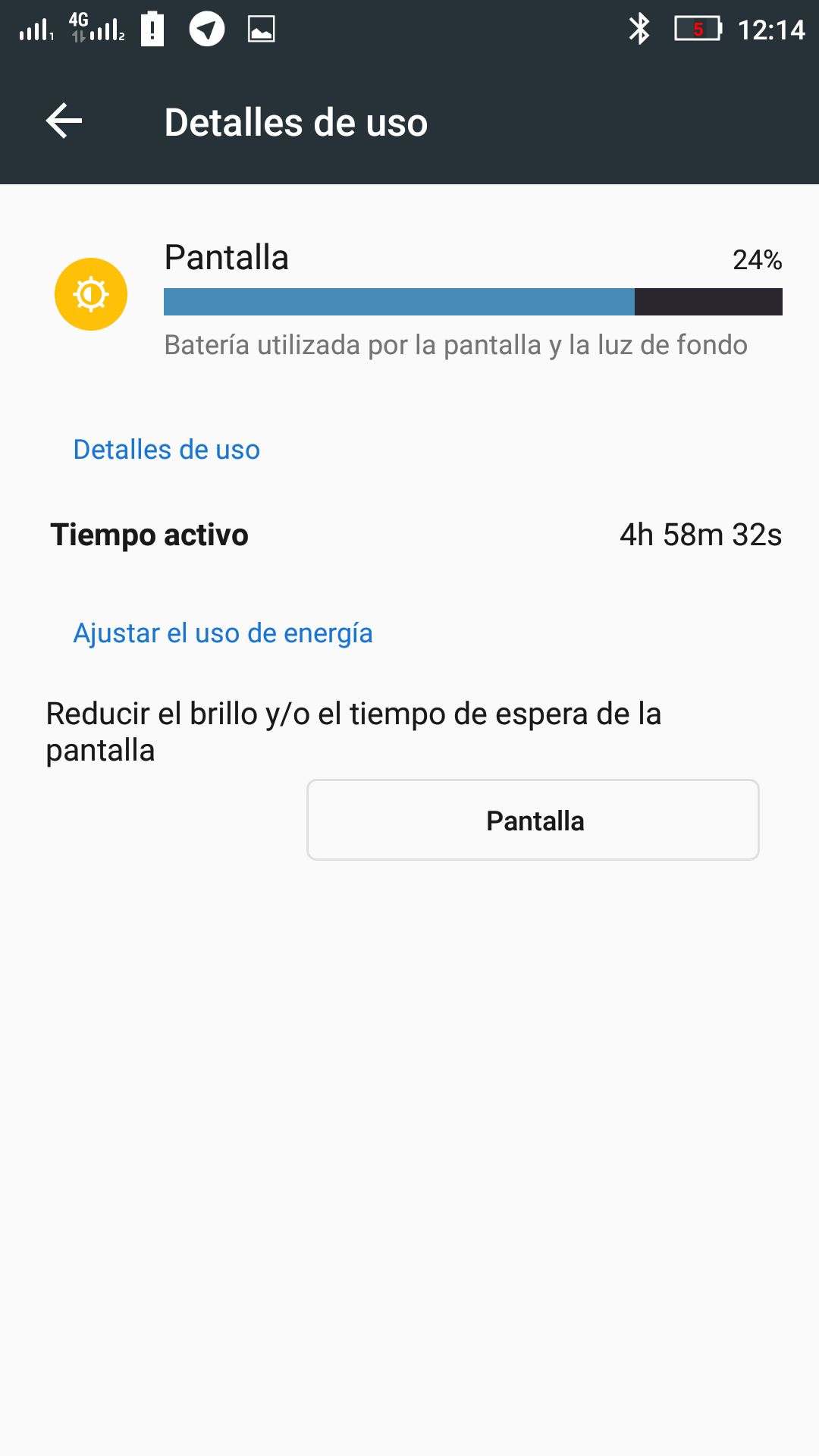Screen dimensions: 819x1456
Task: Tap the screenshot notification icon
Action: [x=260, y=30]
